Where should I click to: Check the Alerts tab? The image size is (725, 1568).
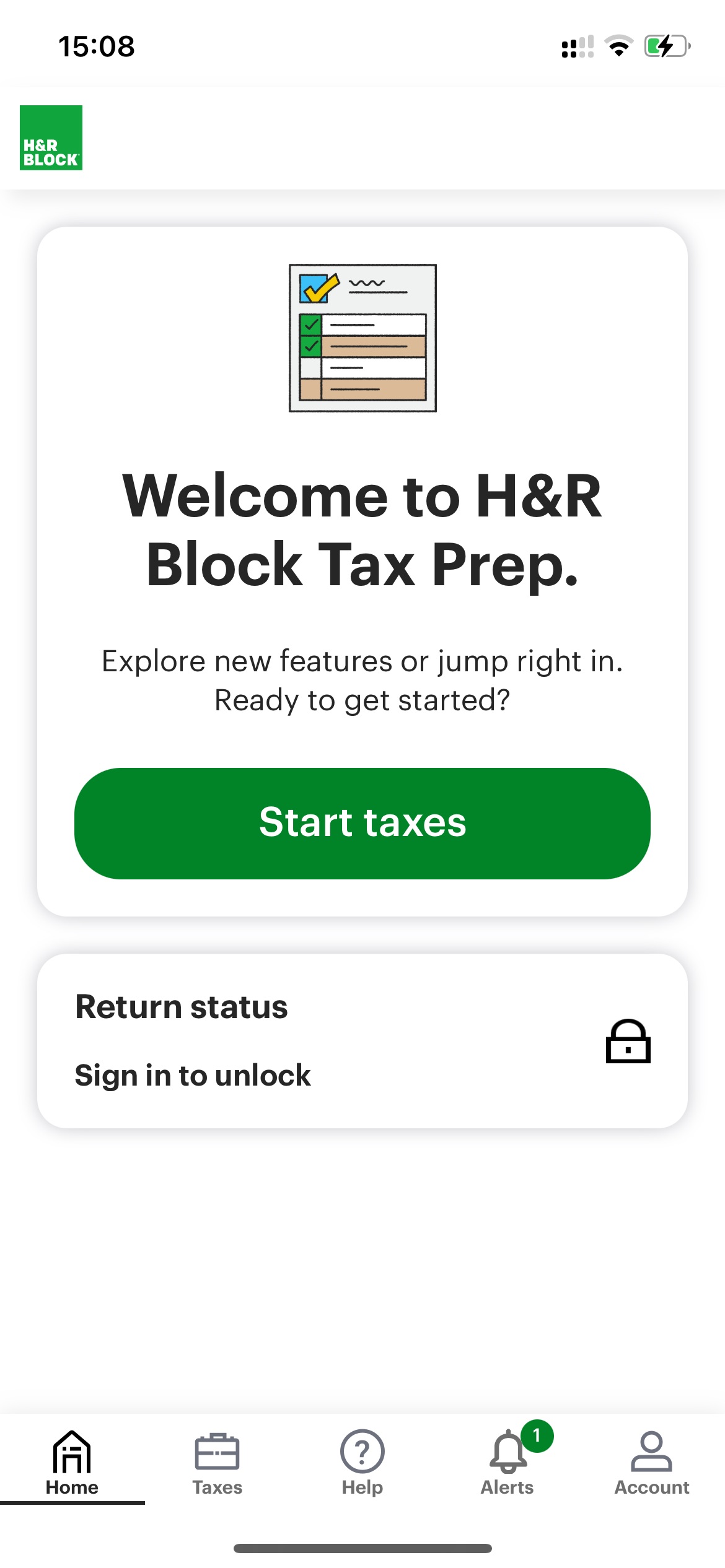coord(507,1463)
